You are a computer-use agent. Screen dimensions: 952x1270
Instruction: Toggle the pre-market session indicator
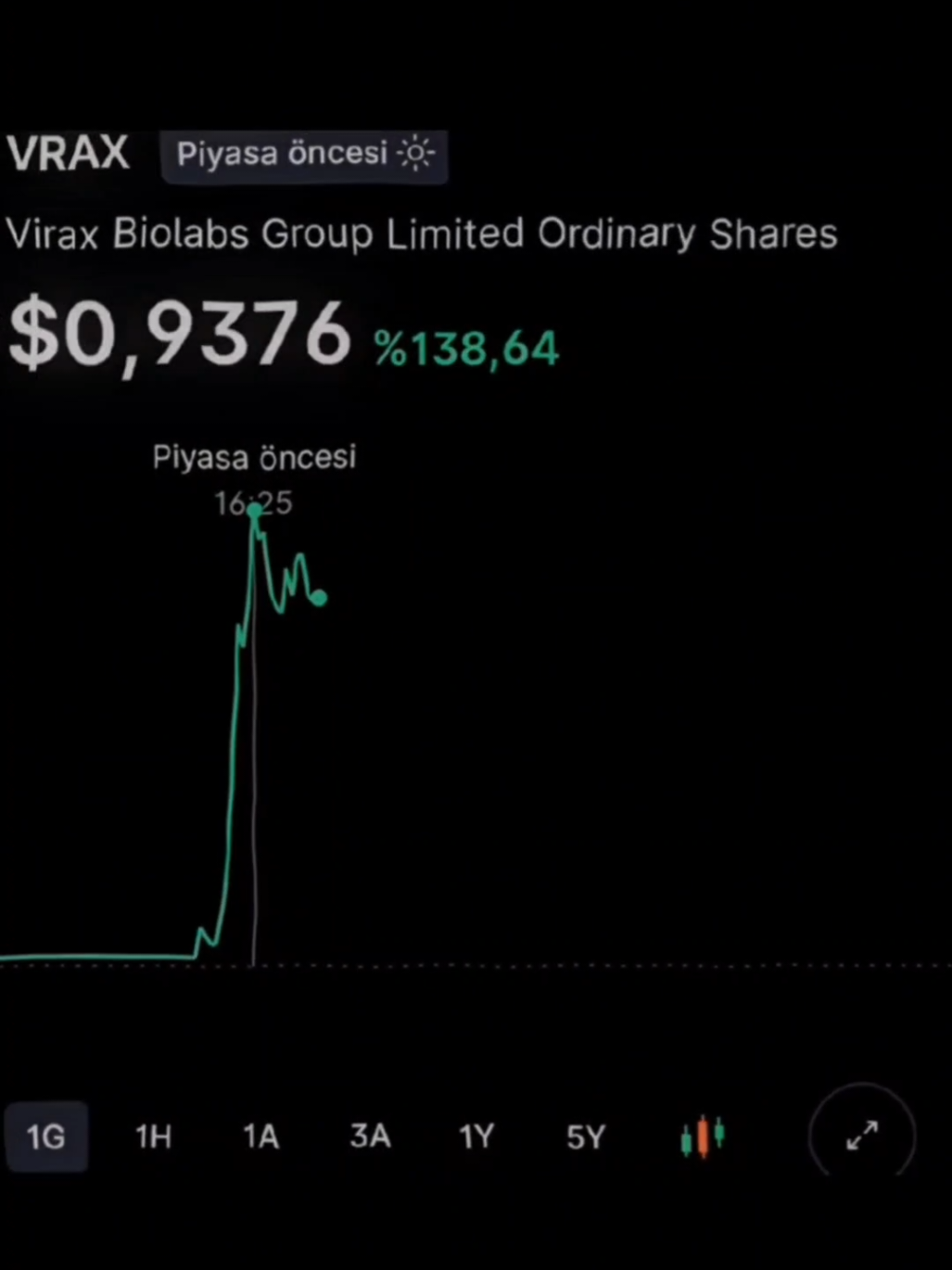pos(305,154)
